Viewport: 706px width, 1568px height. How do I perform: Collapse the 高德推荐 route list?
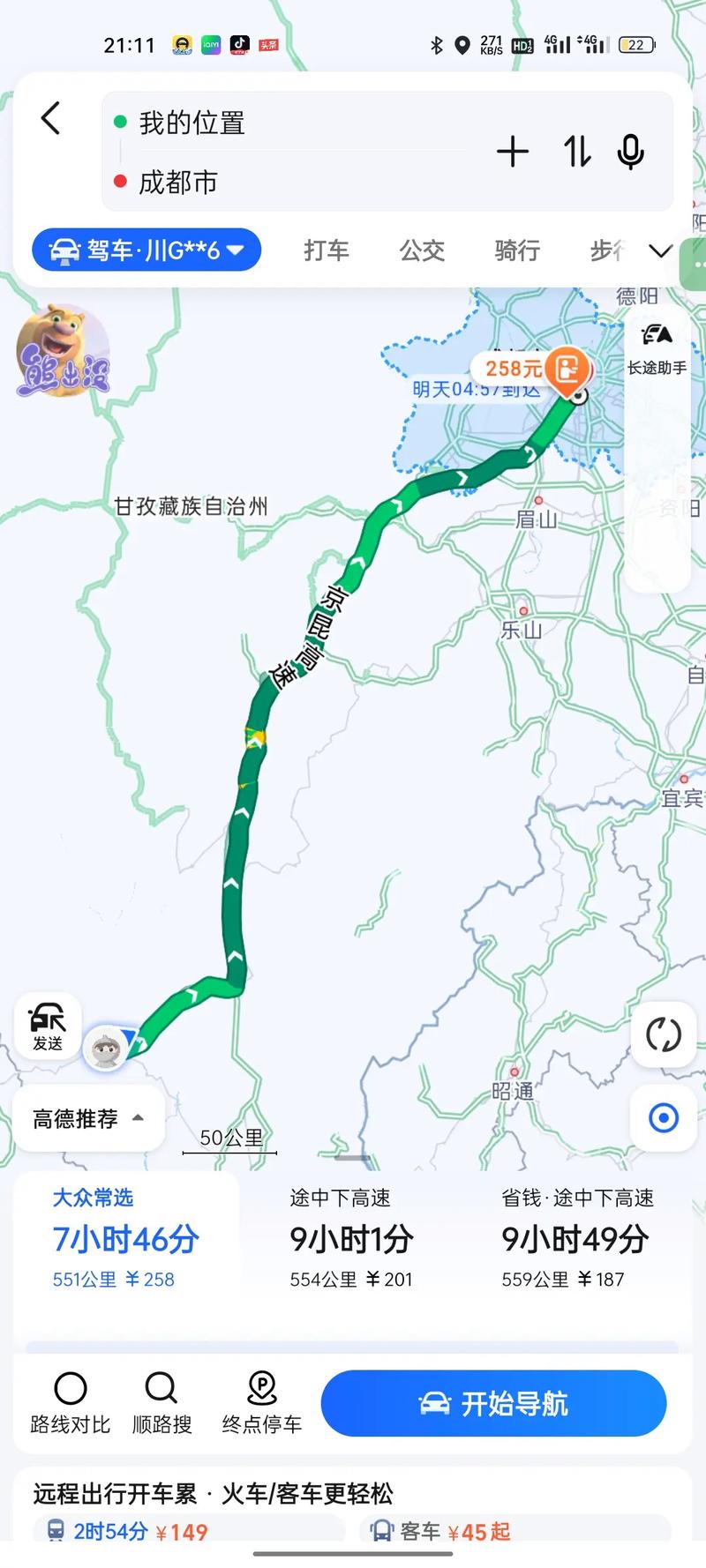point(88,1117)
